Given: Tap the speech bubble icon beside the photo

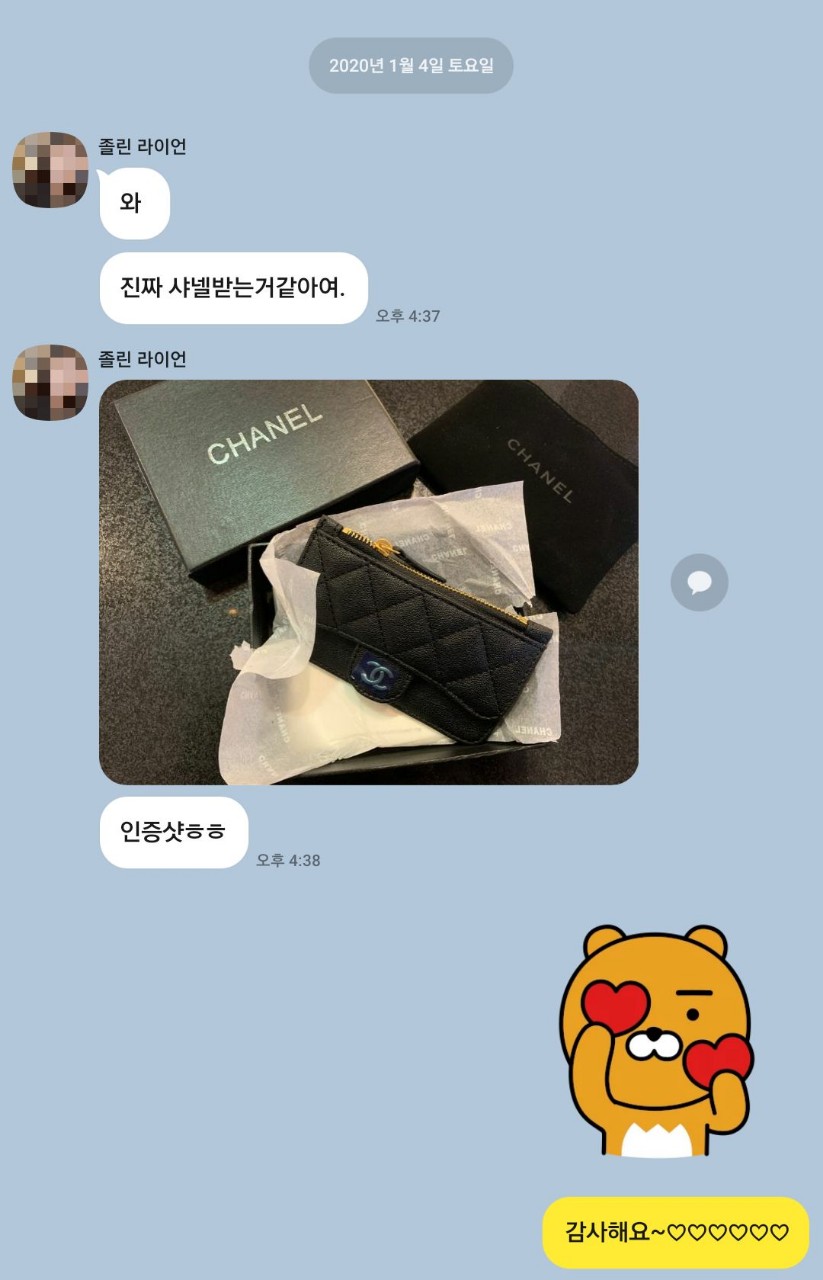Looking at the screenshot, I should pos(699,582).
